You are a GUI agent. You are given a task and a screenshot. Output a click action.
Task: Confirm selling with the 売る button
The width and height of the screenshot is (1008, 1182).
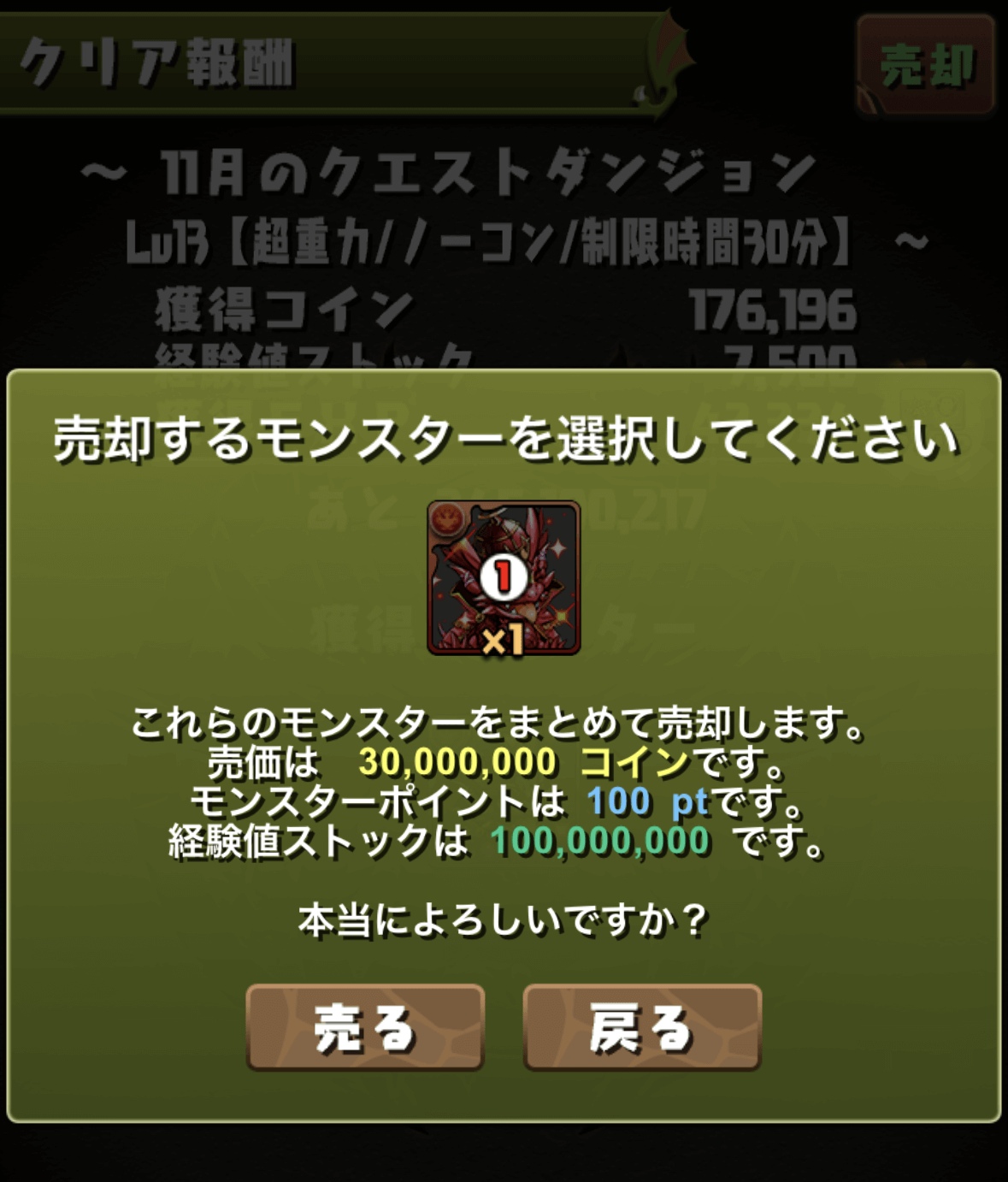click(365, 1027)
